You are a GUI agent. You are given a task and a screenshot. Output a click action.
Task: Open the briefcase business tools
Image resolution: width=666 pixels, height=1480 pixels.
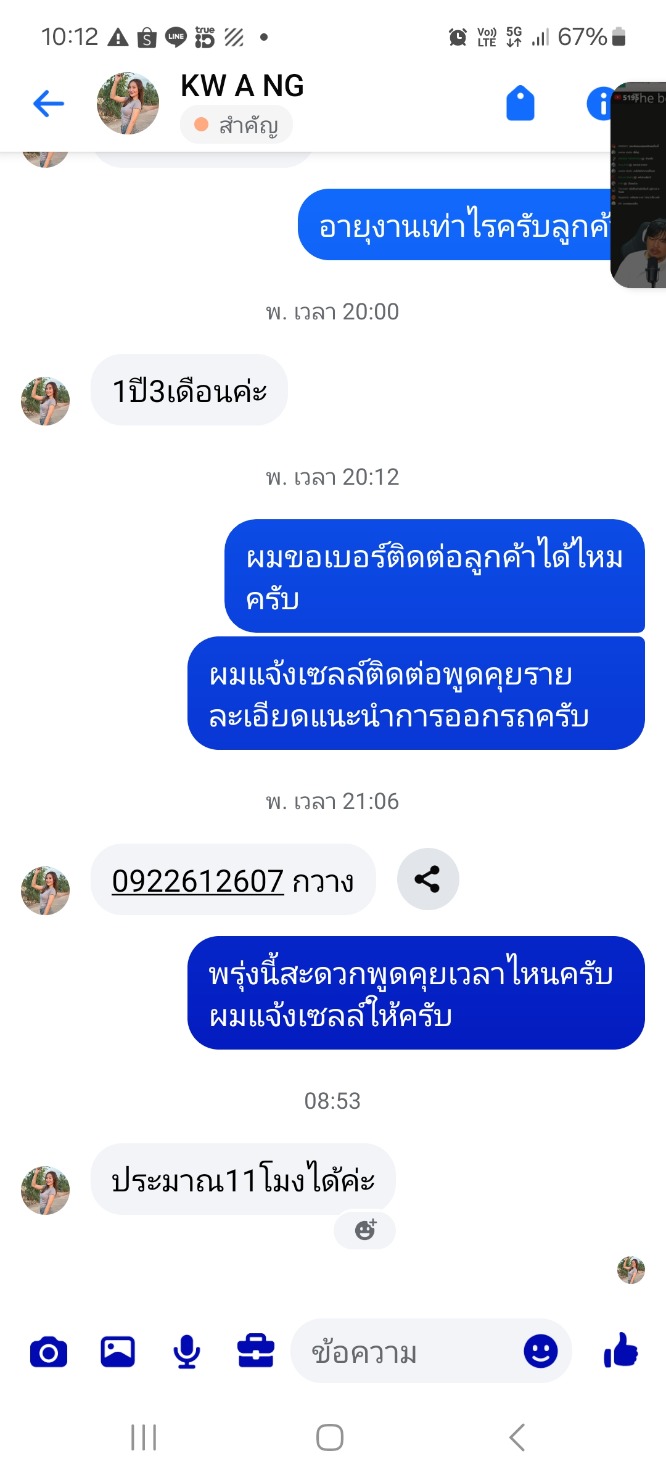click(x=256, y=1353)
